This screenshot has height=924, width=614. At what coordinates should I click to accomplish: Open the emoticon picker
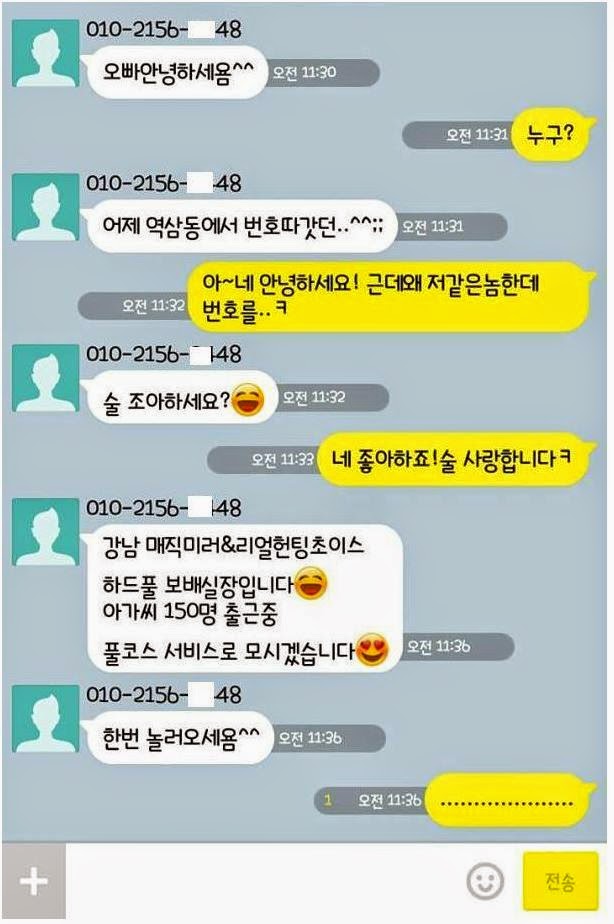coord(485,880)
